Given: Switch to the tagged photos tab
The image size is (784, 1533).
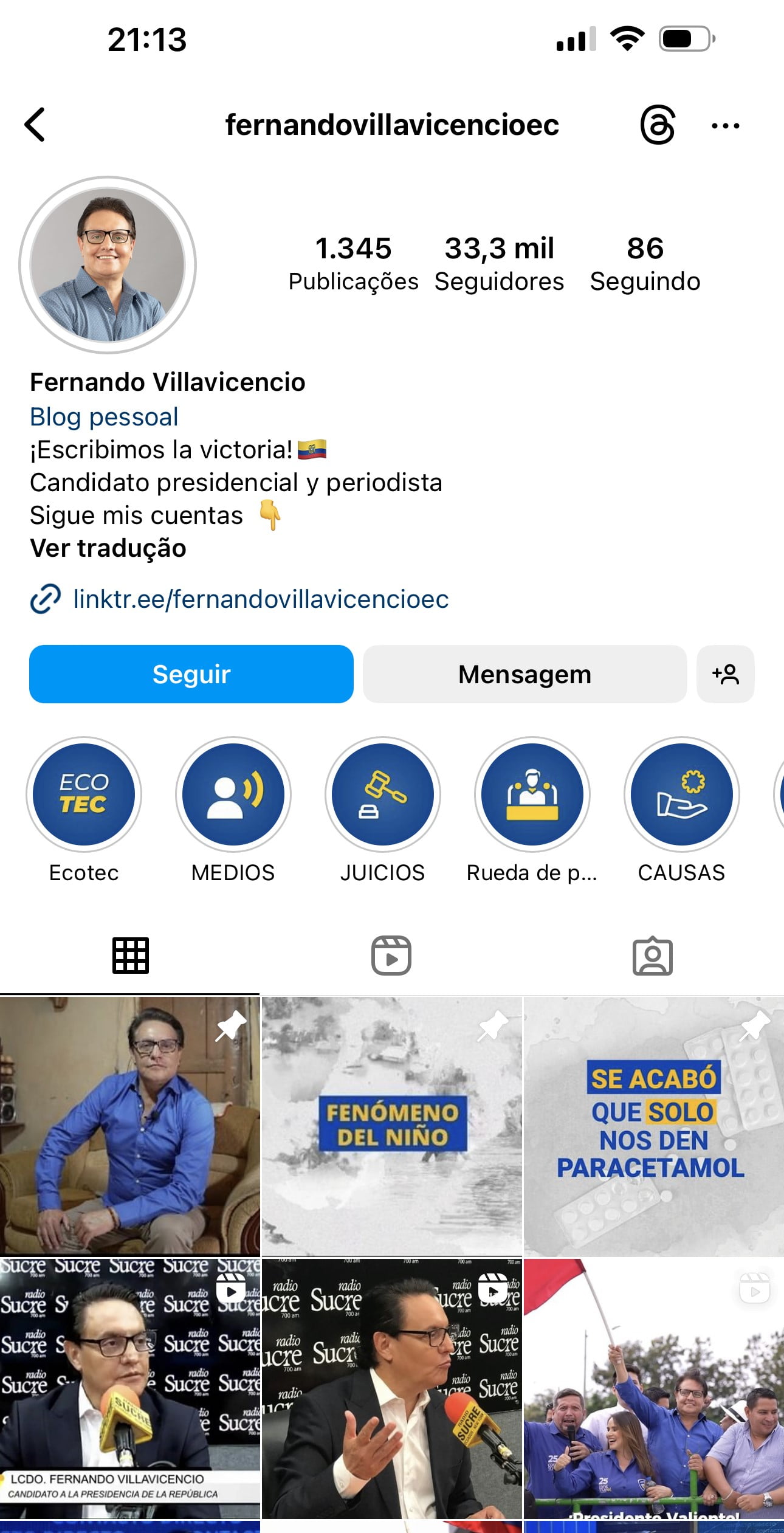Looking at the screenshot, I should pos(652,956).
